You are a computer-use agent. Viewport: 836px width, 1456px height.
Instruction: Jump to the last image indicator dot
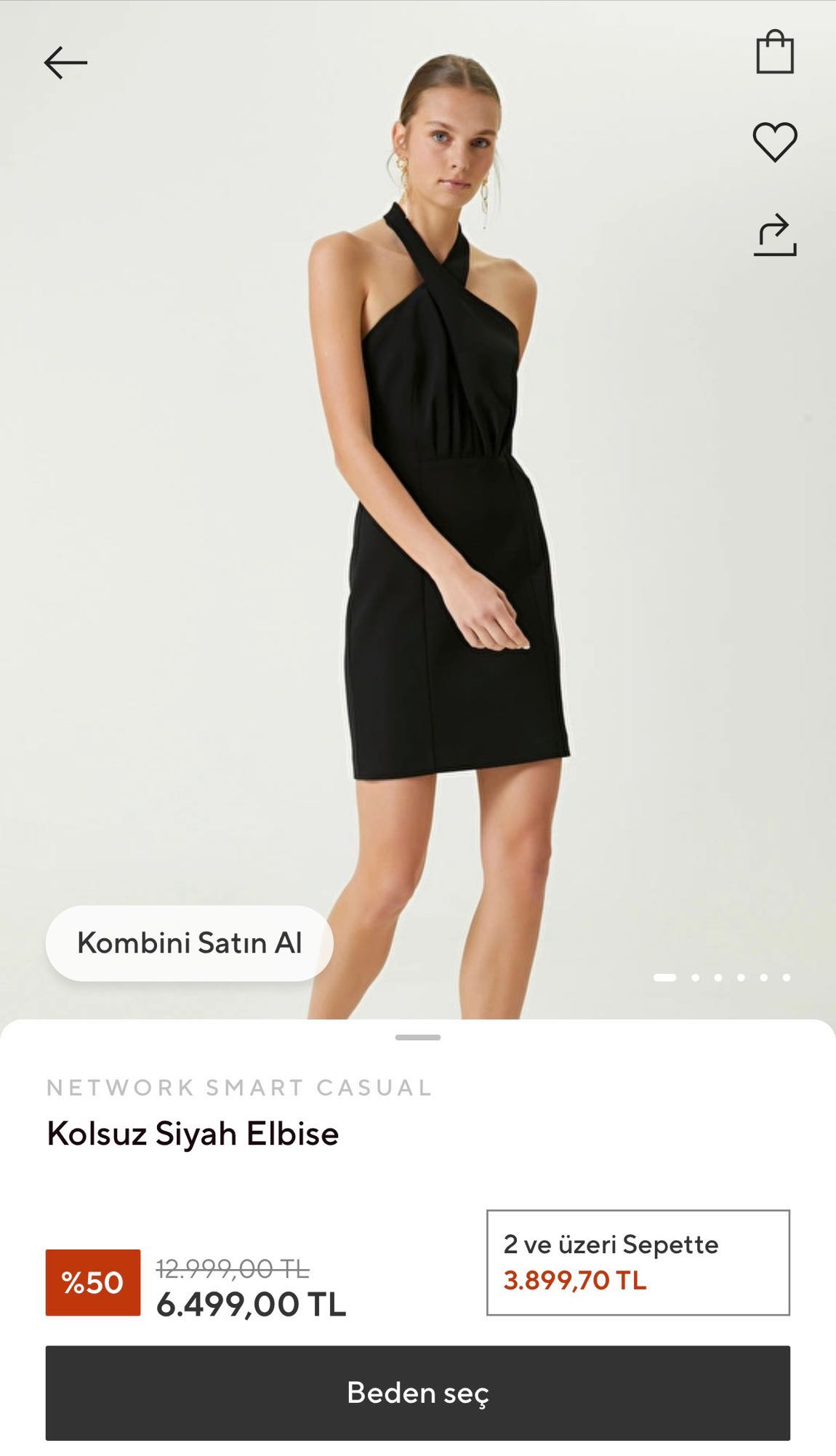[x=787, y=977]
